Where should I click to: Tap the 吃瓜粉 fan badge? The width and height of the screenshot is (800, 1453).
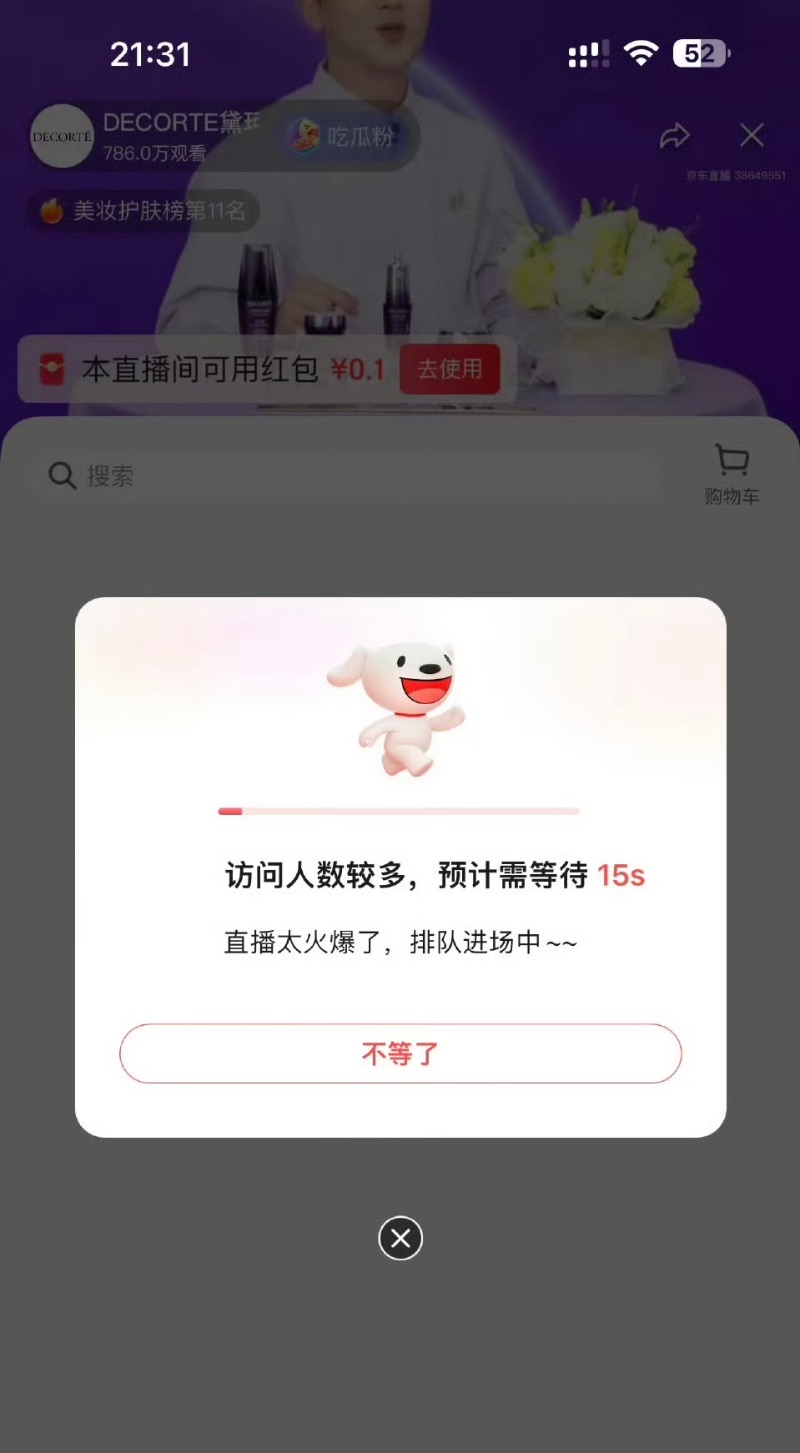pyautogui.click(x=345, y=136)
